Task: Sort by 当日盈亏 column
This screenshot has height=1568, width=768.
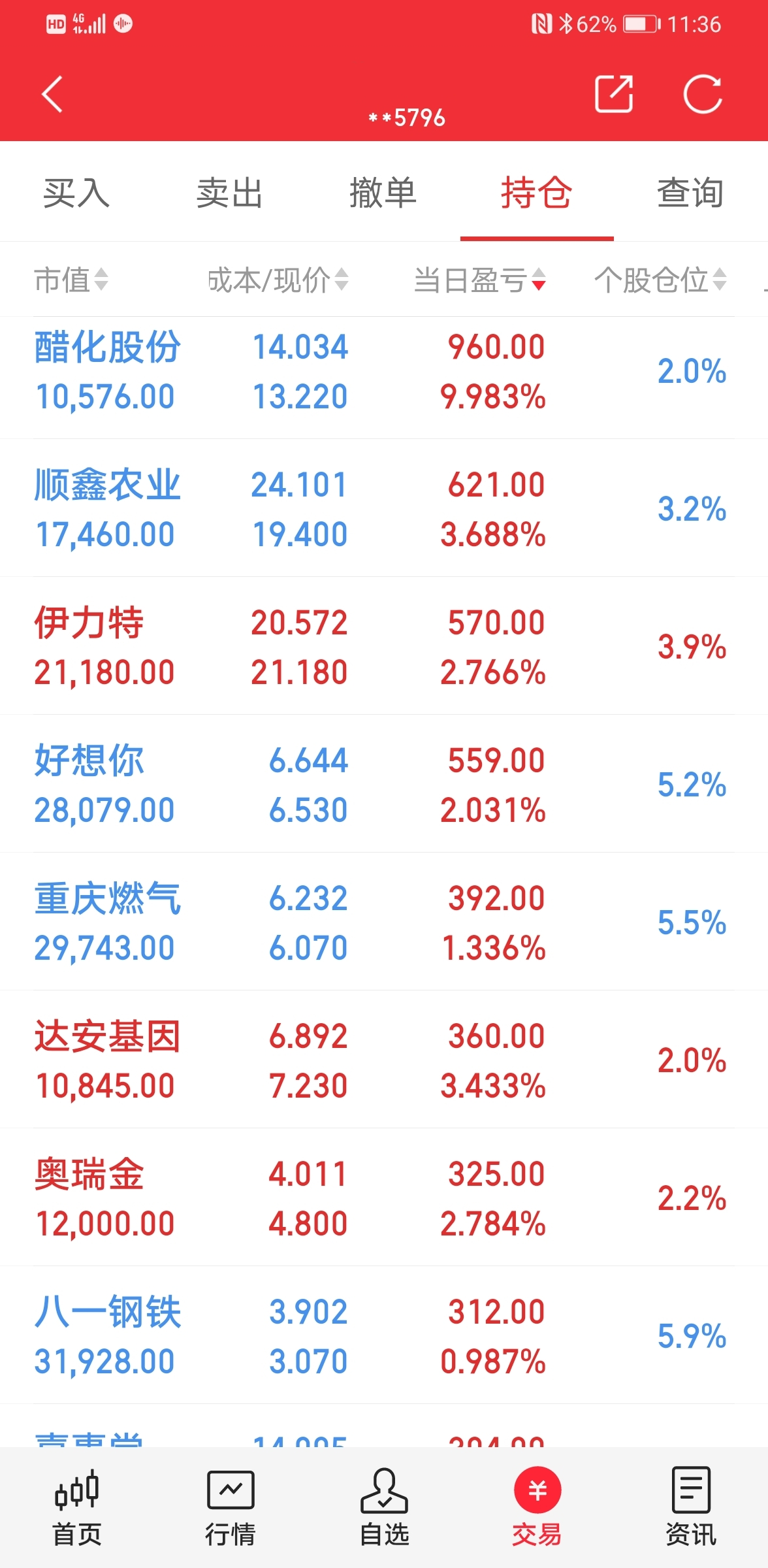Action: point(480,280)
